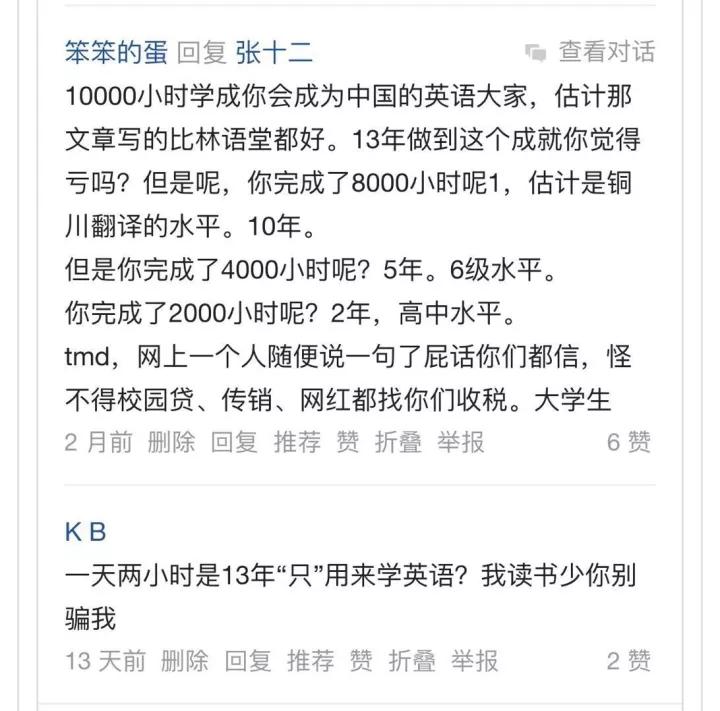This screenshot has width=720, height=711.
Task: Fold 笨笨的蛋's comment with 折叠
Action: (x=398, y=442)
